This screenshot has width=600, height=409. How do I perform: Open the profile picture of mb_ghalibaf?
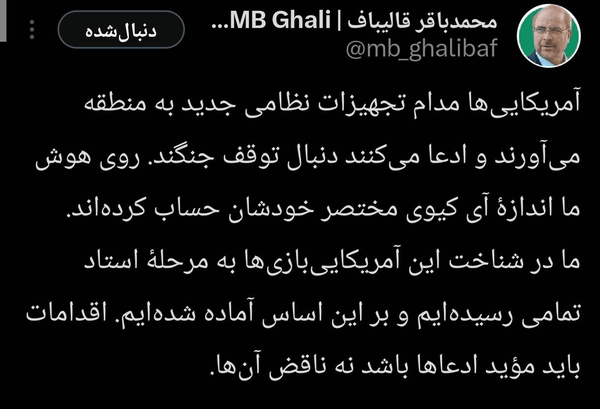click(x=548, y=36)
